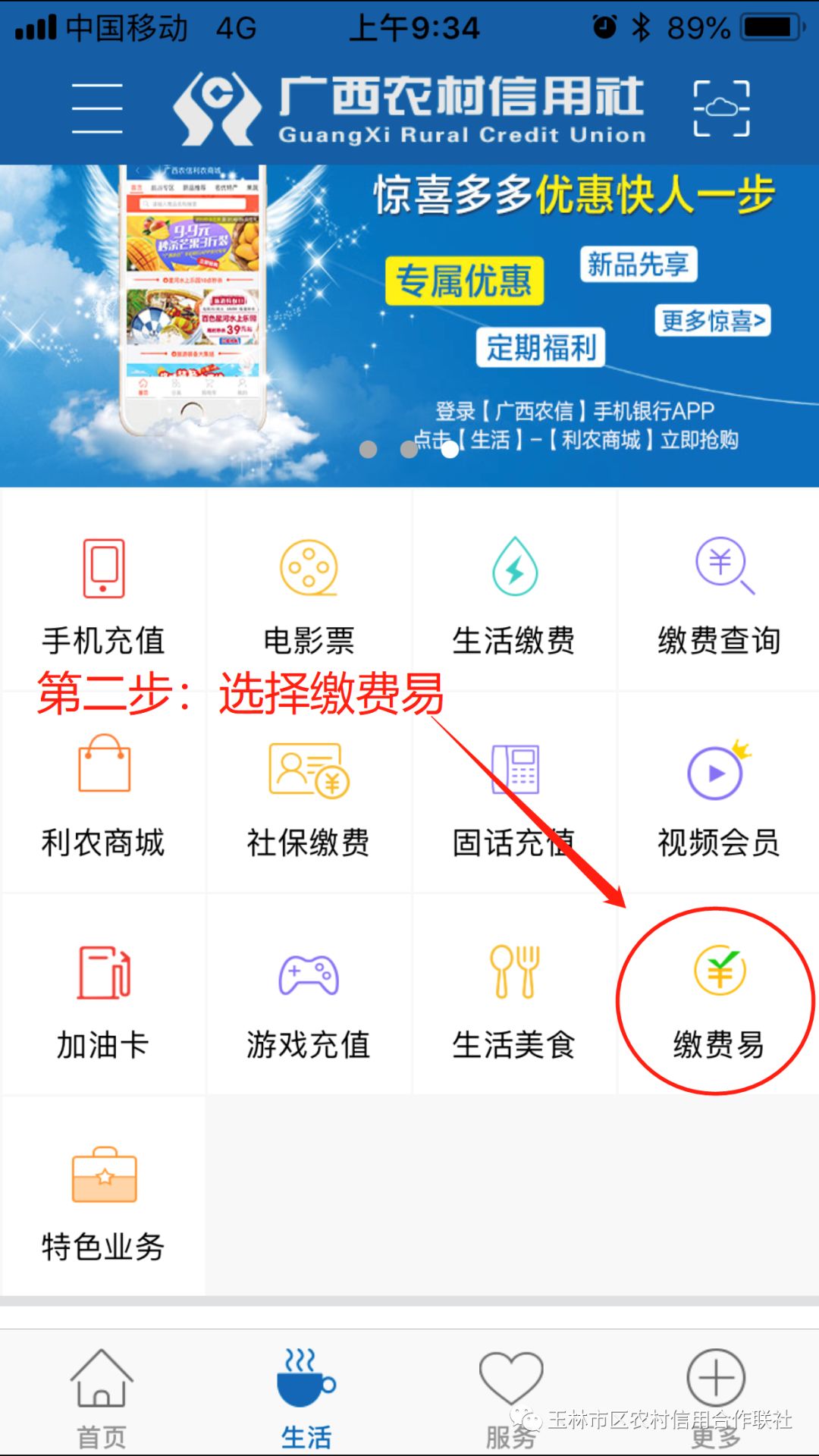Open 加油卡 fuel card
This screenshot has height=1456, width=819.
(x=103, y=995)
